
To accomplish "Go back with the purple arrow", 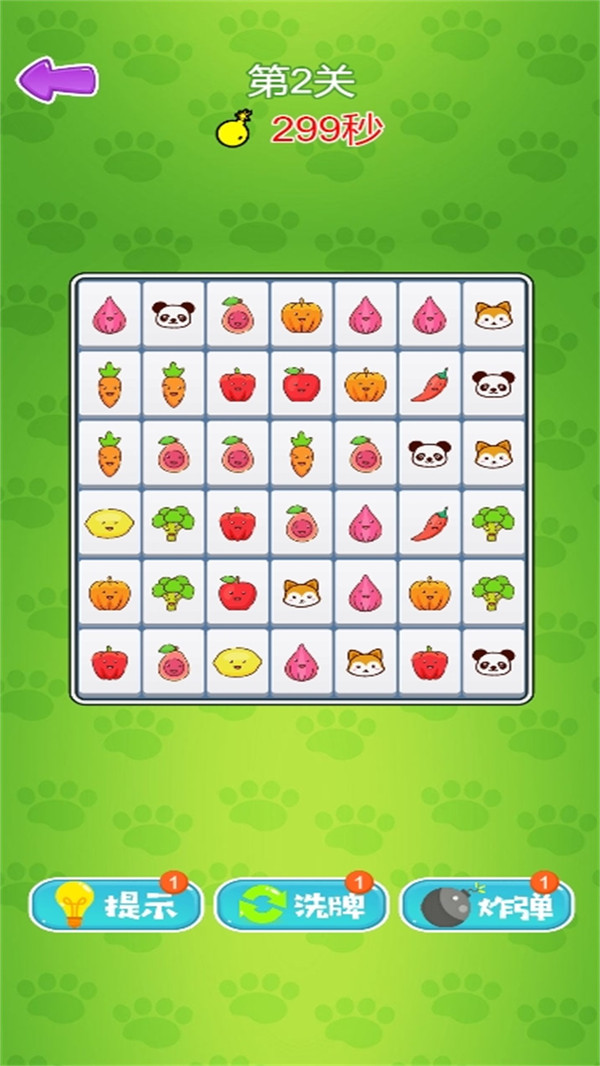I will coord(57,79).
